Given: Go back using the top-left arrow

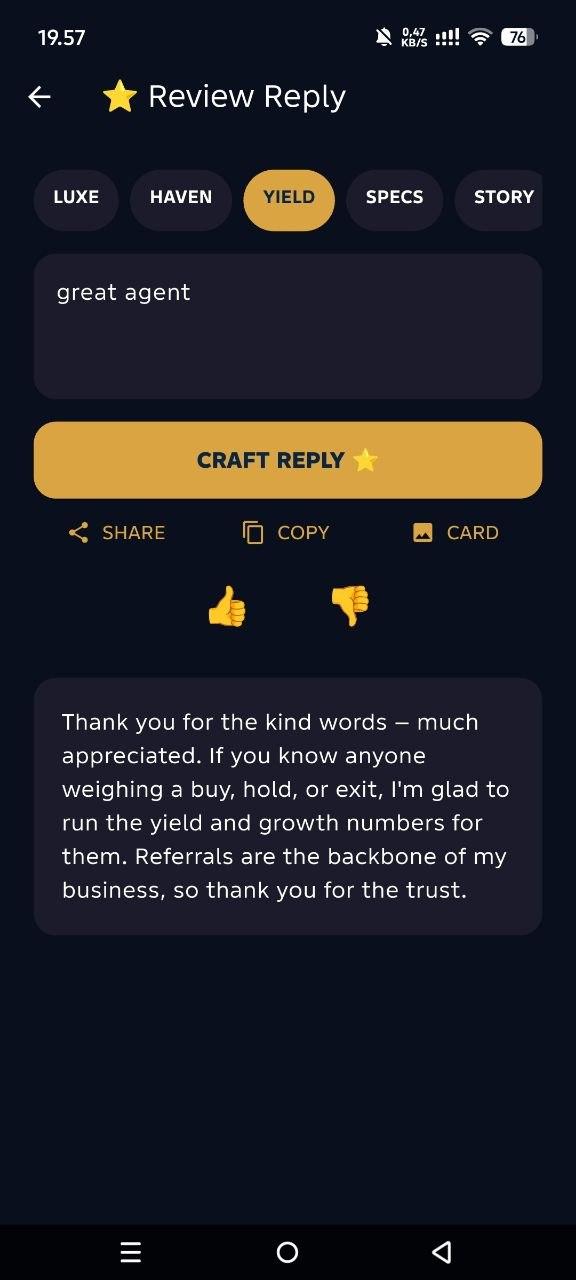Looking at the screenshot, I should point(39,97).
